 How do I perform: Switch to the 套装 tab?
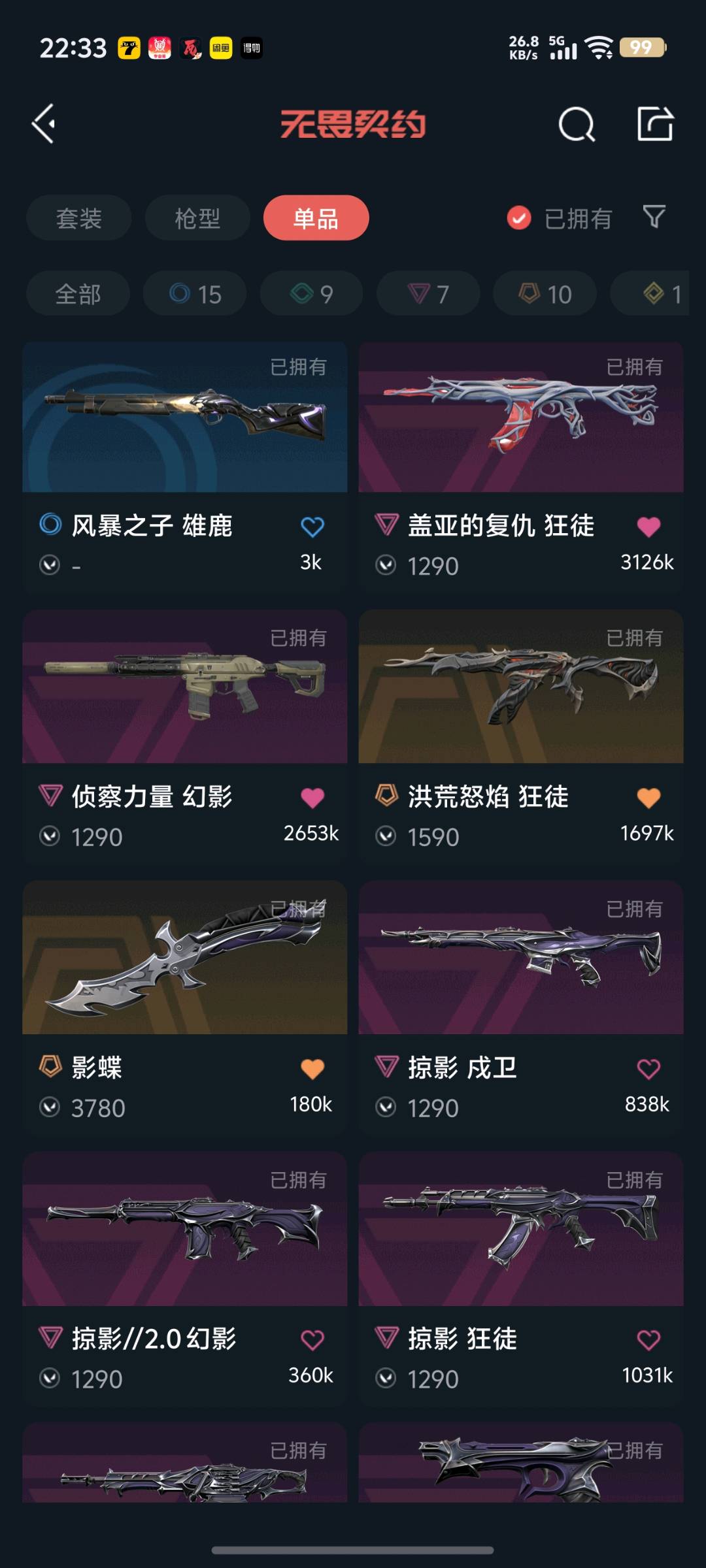(79, 218)
